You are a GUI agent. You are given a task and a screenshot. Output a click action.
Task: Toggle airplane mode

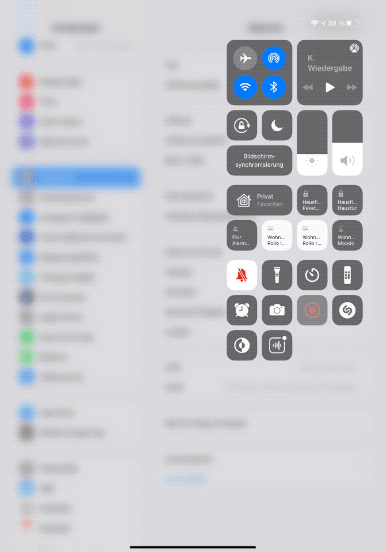coord(245,58)
